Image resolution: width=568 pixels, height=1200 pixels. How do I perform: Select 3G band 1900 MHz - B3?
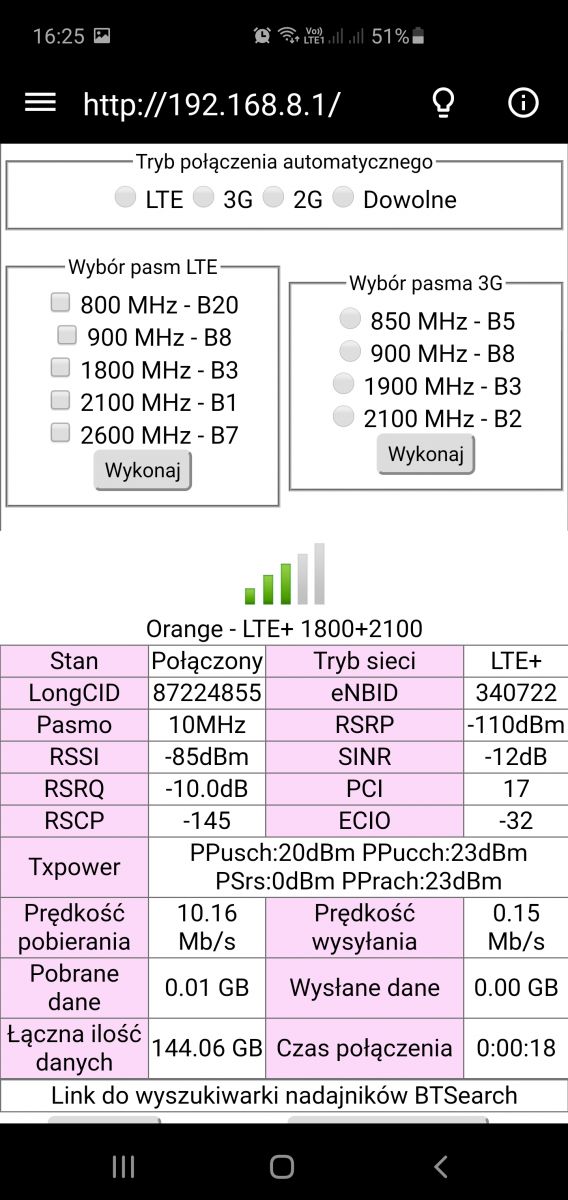(x=343, y=384)
